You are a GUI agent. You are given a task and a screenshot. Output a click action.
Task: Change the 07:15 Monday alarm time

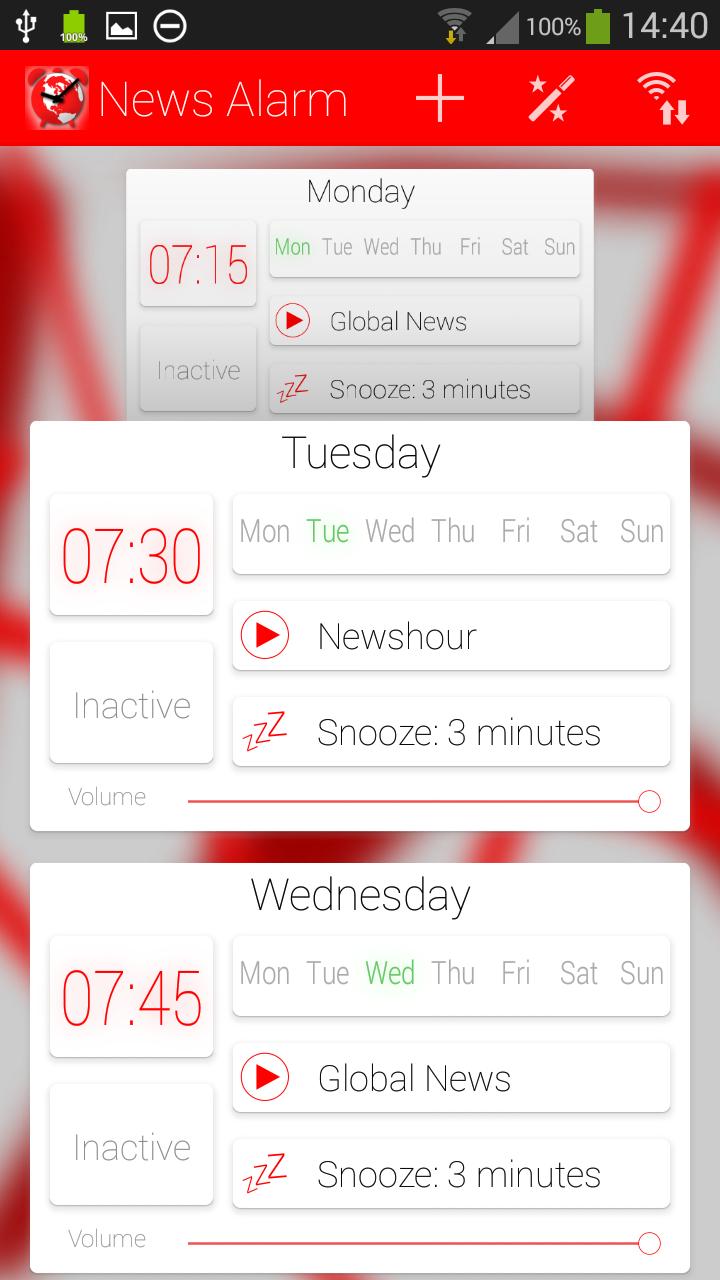198,265
